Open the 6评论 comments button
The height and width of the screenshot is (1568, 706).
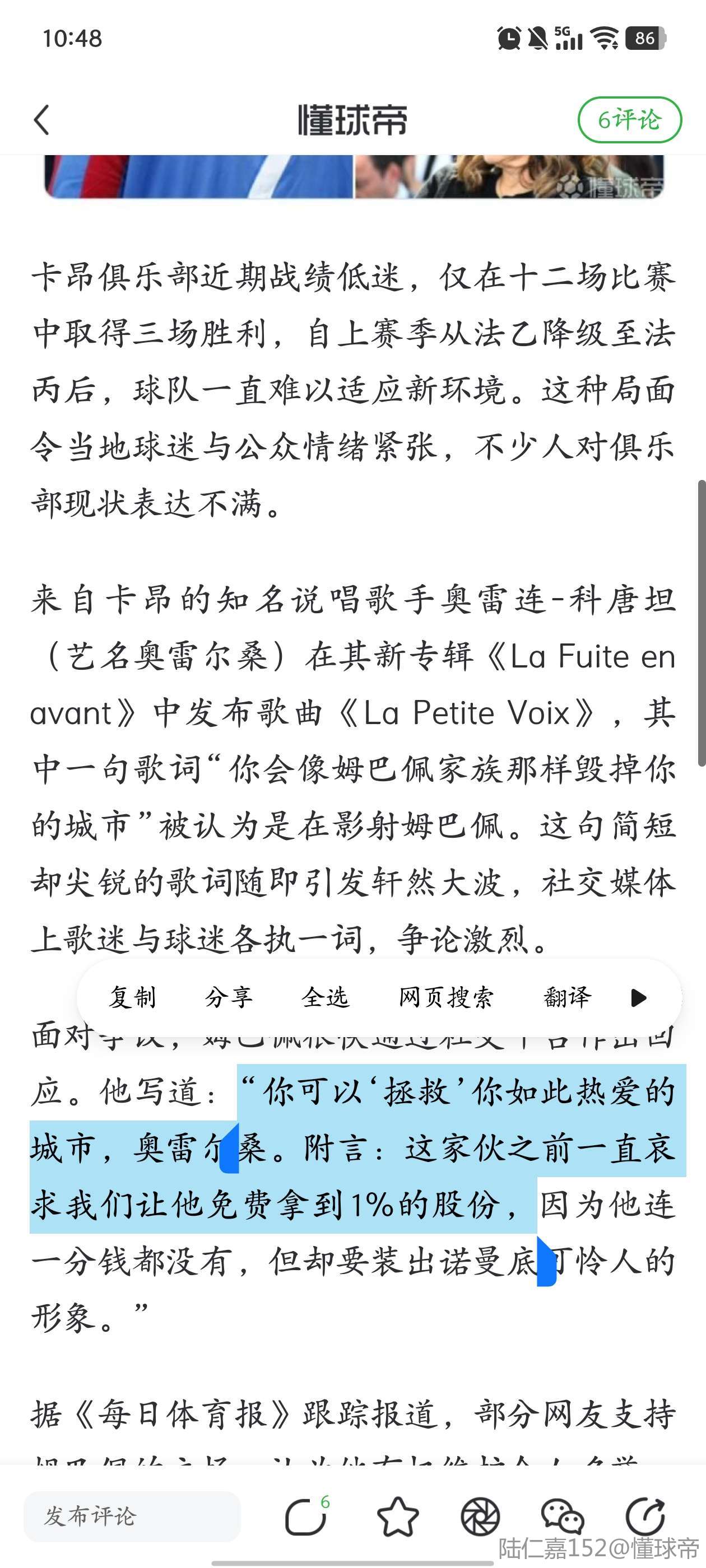point(629,119)
